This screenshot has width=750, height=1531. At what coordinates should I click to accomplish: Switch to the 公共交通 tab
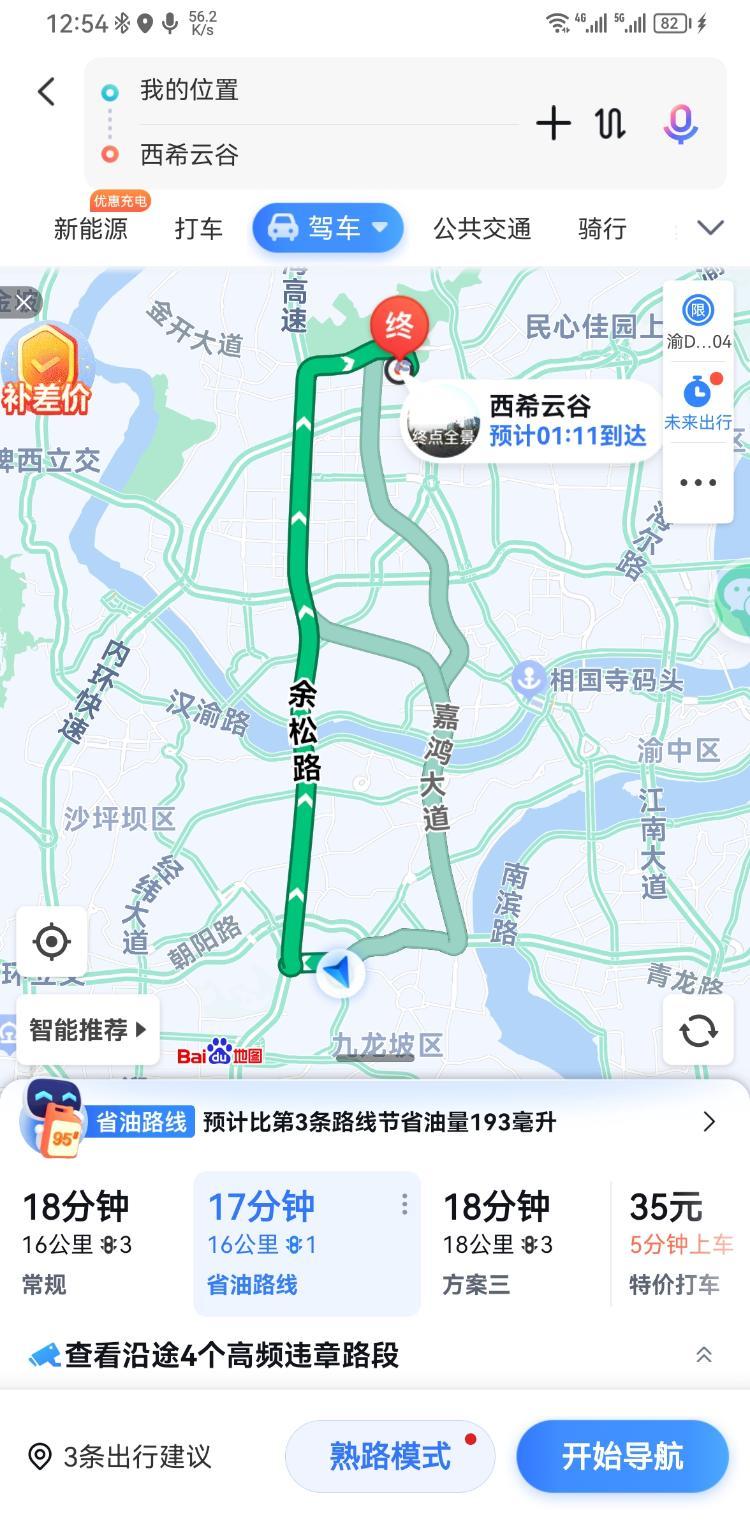click(482, 229)
